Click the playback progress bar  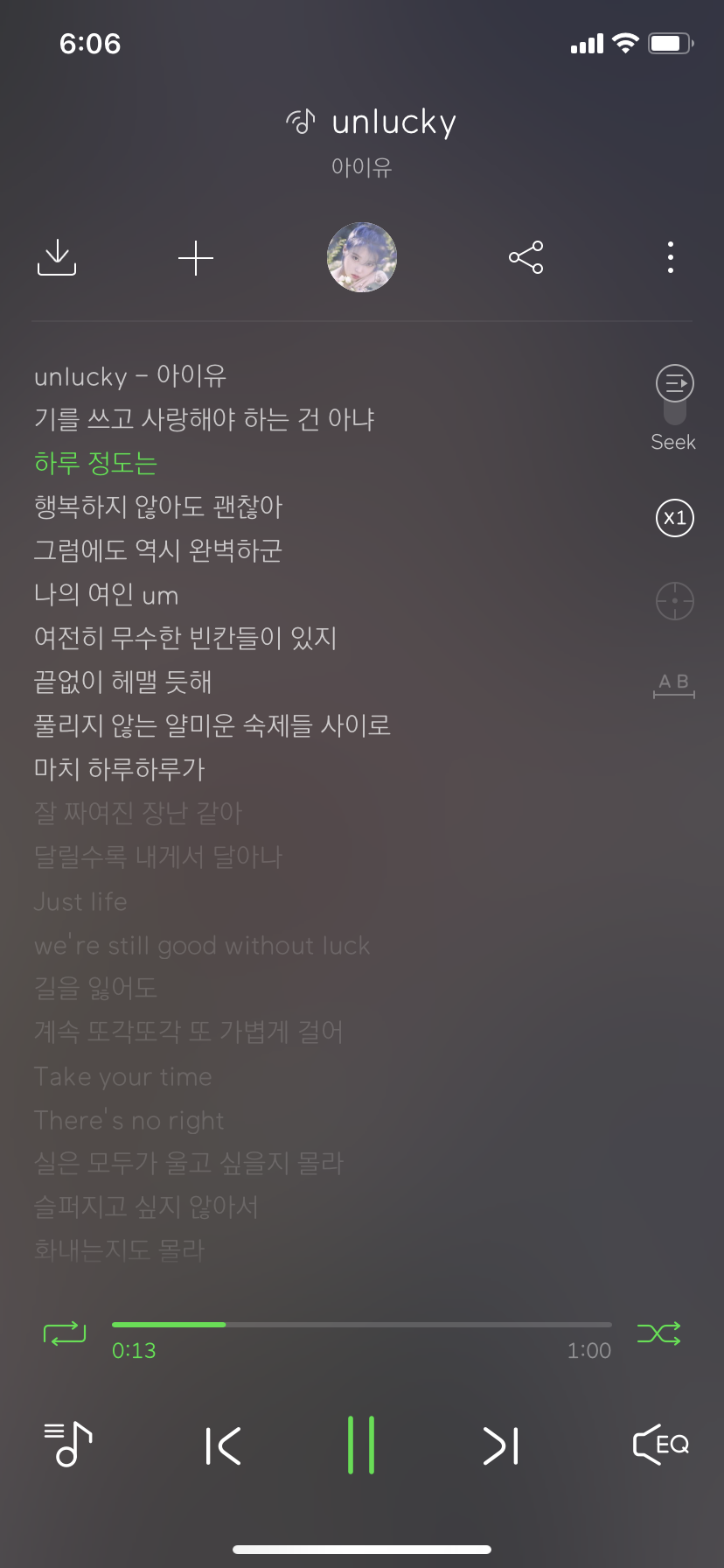coord(361,1324)
